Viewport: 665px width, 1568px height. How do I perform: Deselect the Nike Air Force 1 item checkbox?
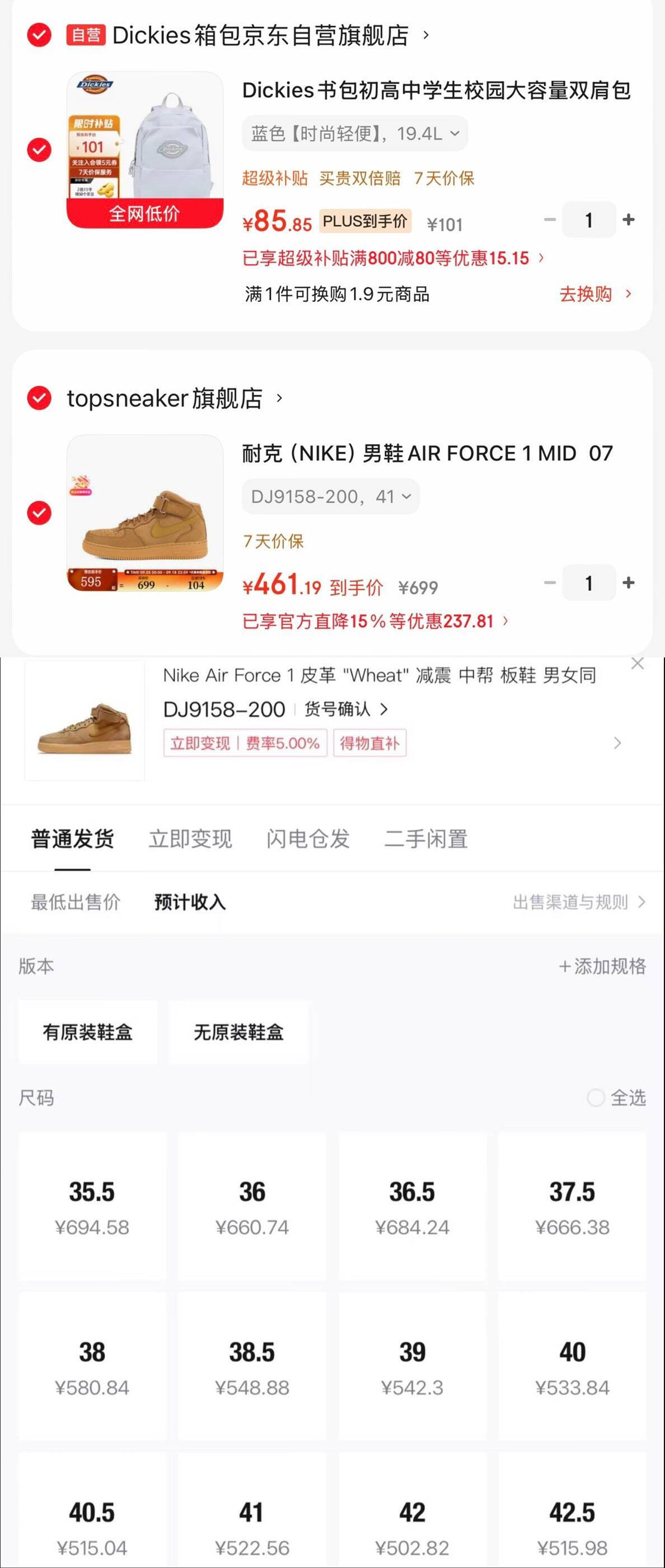[39, 512]
